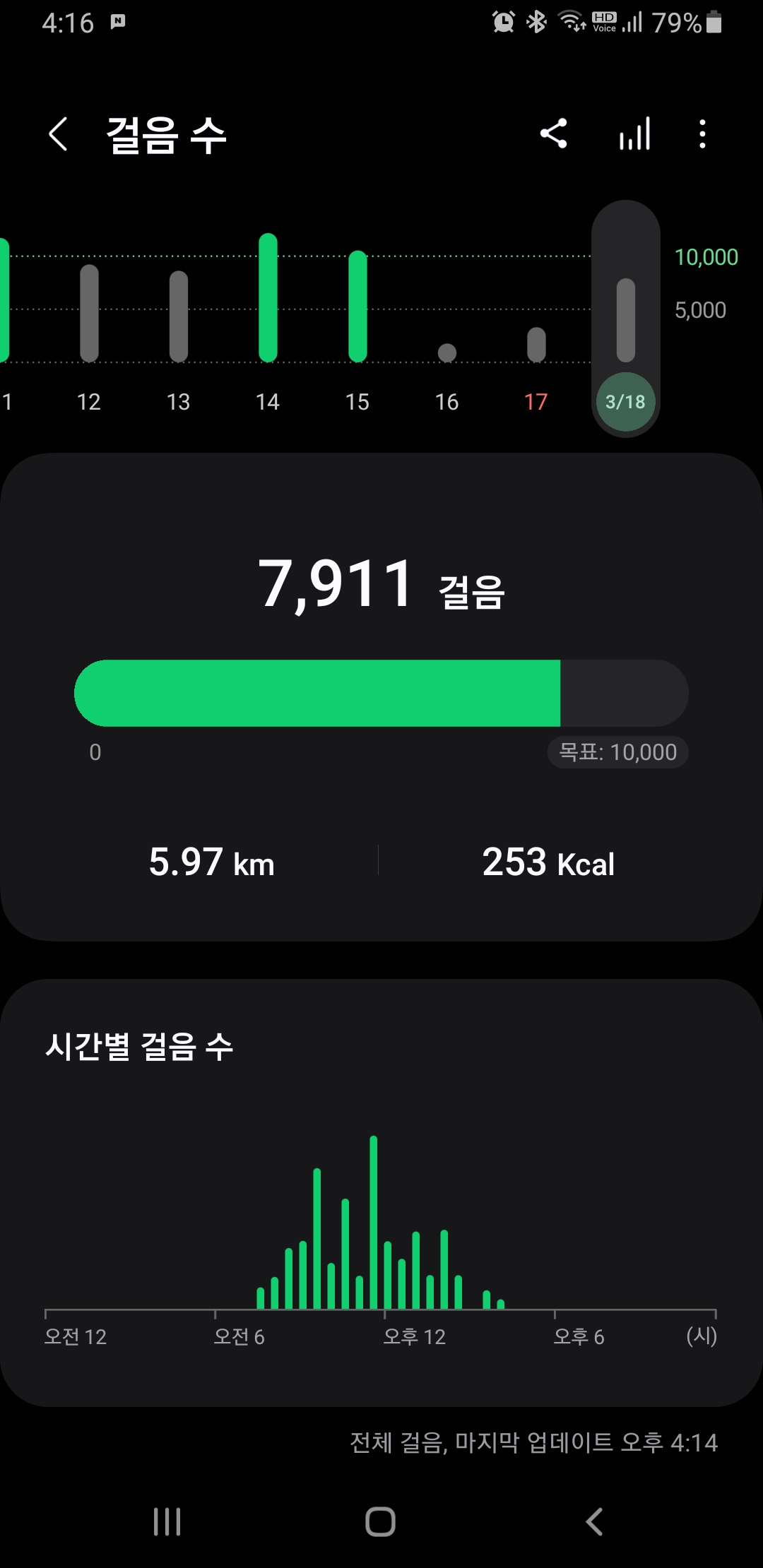The image size is (763, 1568).
Task: Open the recent apps view
Action: click(167, 1521)
